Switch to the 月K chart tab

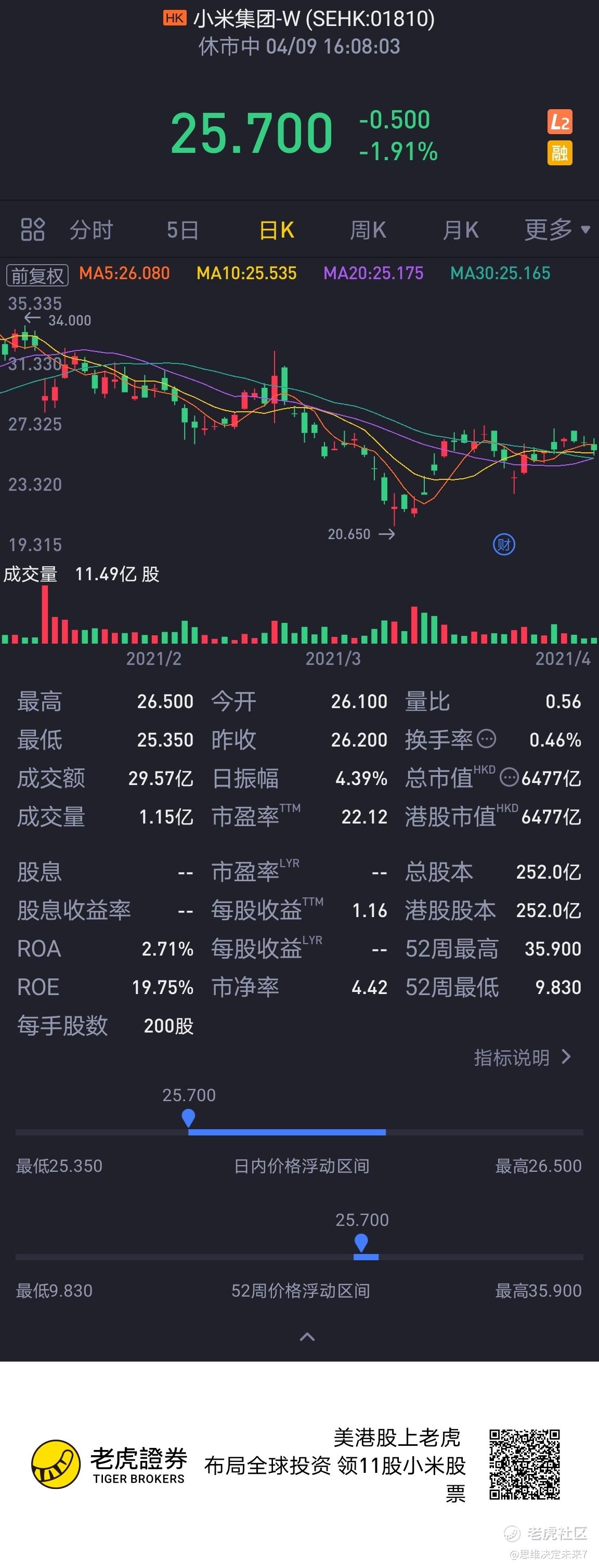460,230
